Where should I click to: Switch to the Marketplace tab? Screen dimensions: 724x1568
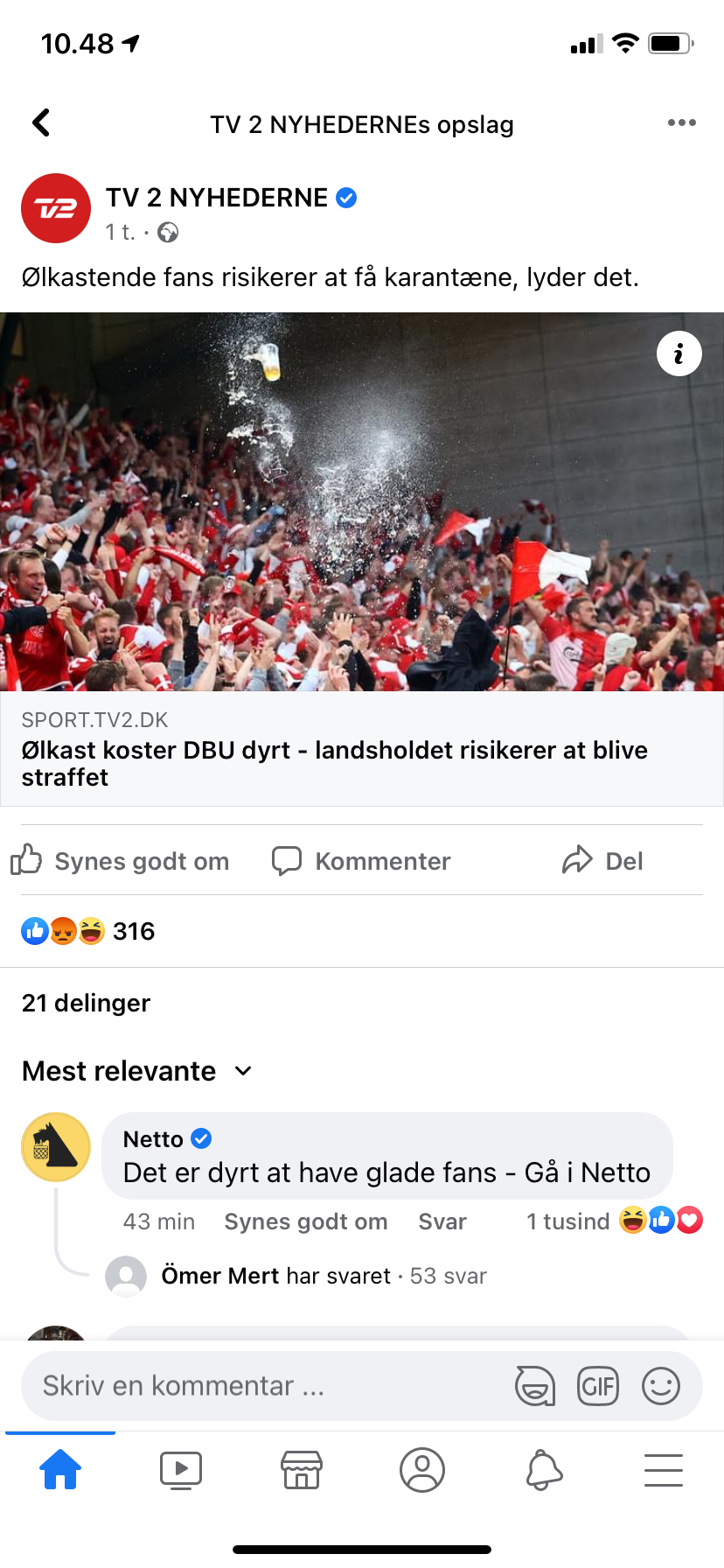pos(302,1470)
